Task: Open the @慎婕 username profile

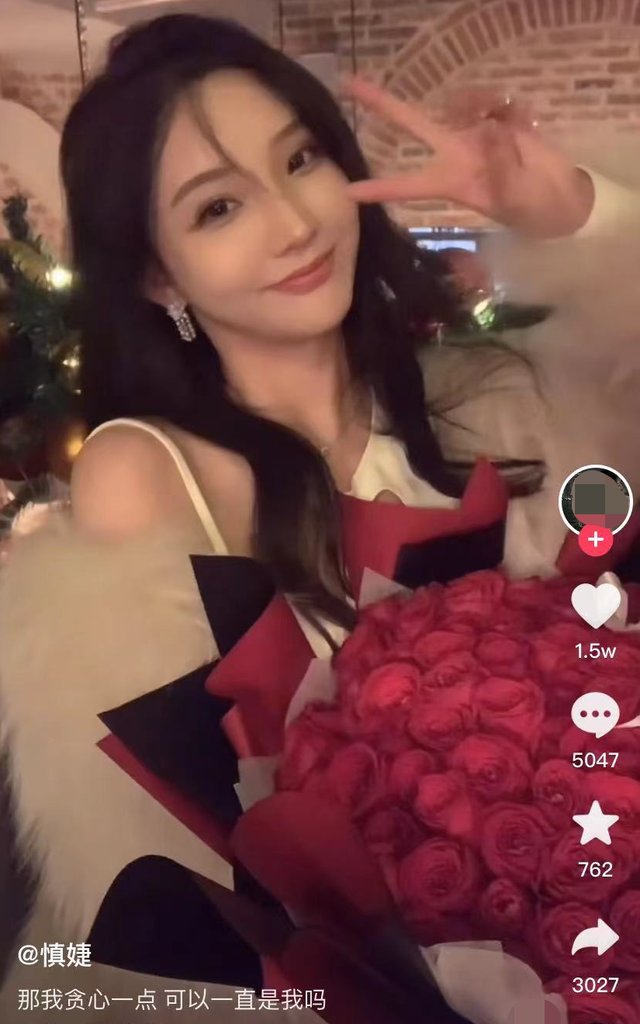Action: [x=54, y=955]
